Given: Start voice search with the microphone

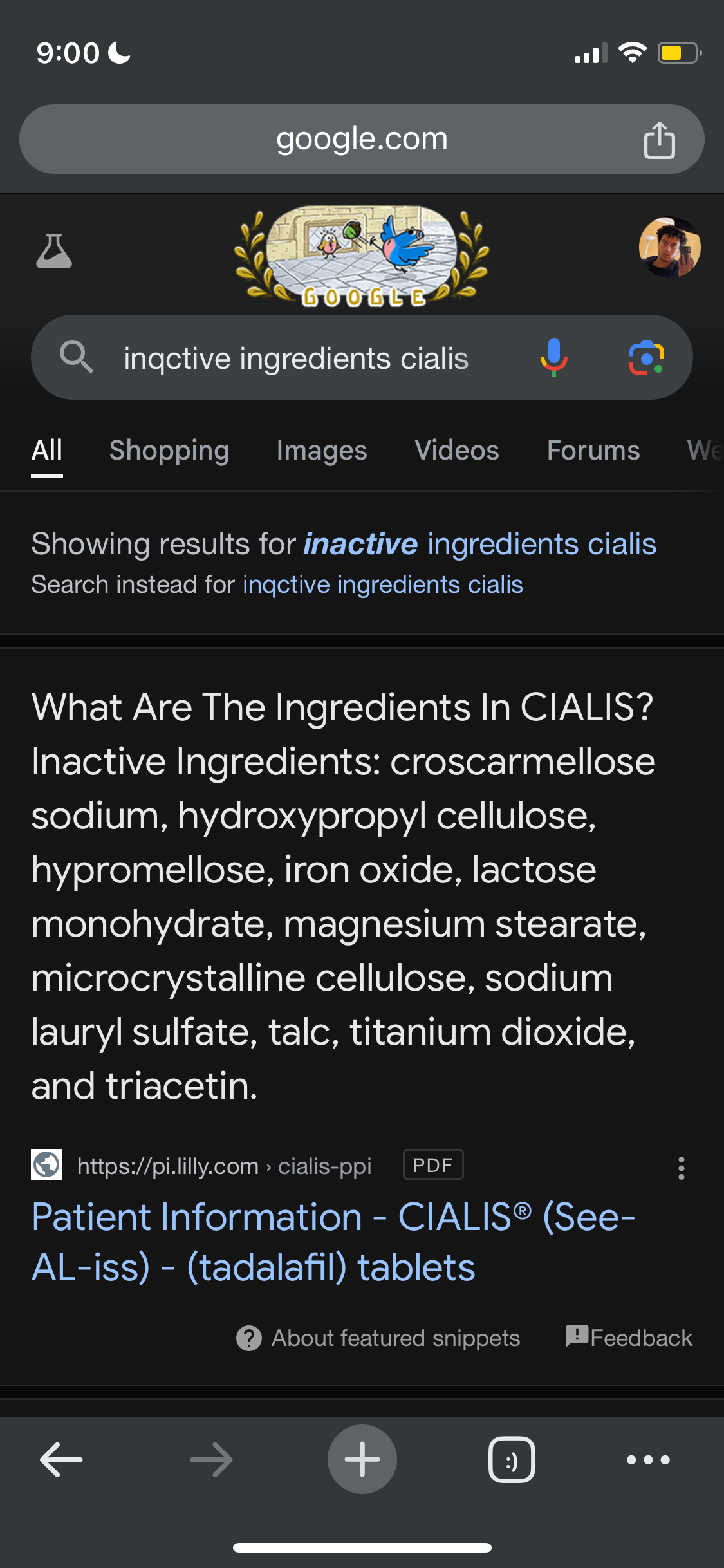Looking at the screenshot, I should (x=553, y=357).
